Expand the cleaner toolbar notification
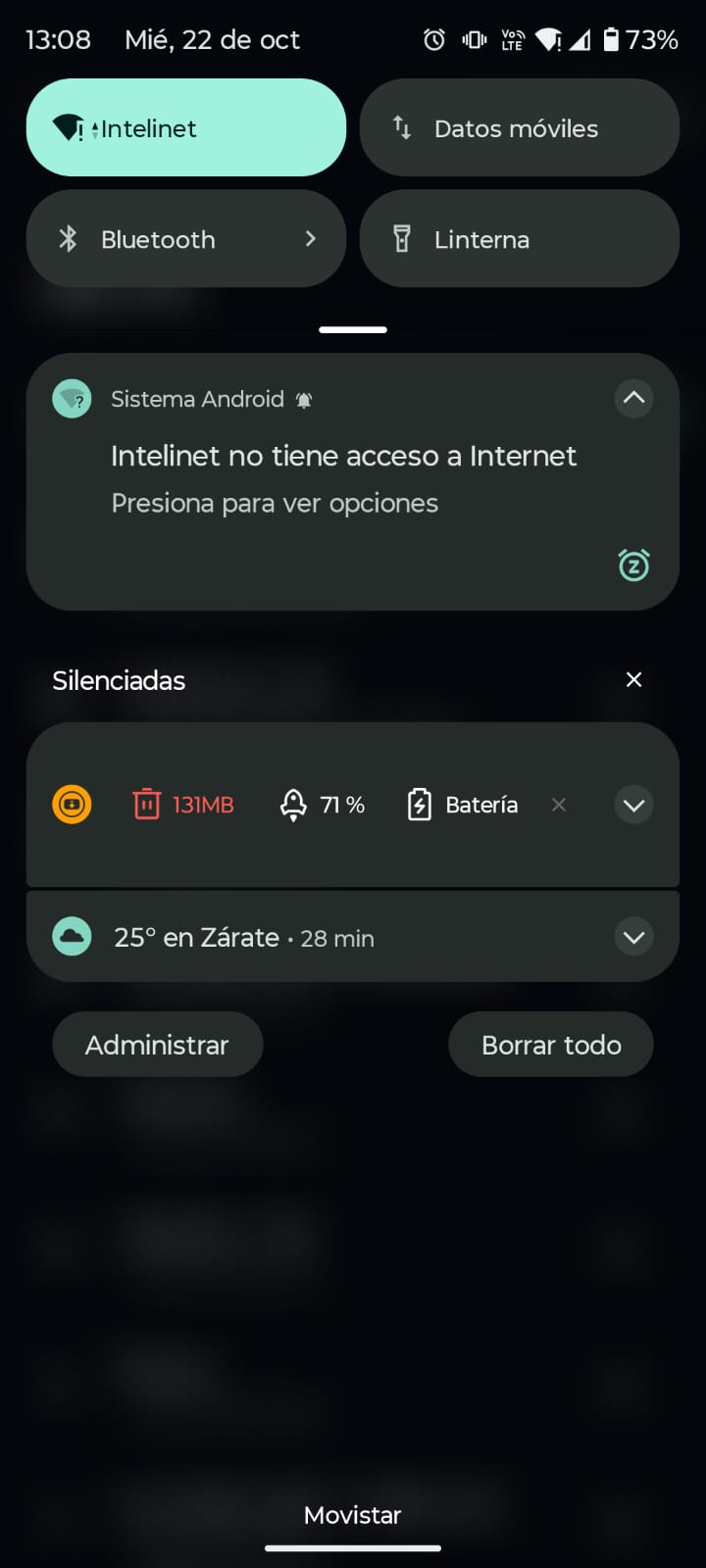 (633, 805)
